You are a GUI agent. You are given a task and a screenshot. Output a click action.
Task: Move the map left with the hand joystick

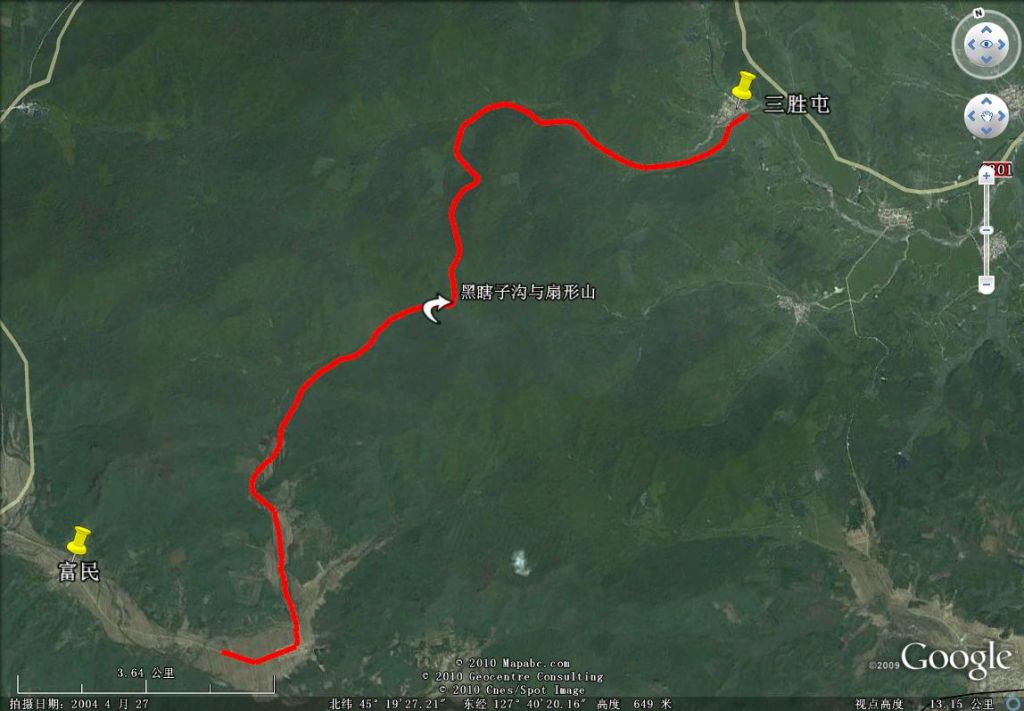pyautogui.click(x=972, y=117)
